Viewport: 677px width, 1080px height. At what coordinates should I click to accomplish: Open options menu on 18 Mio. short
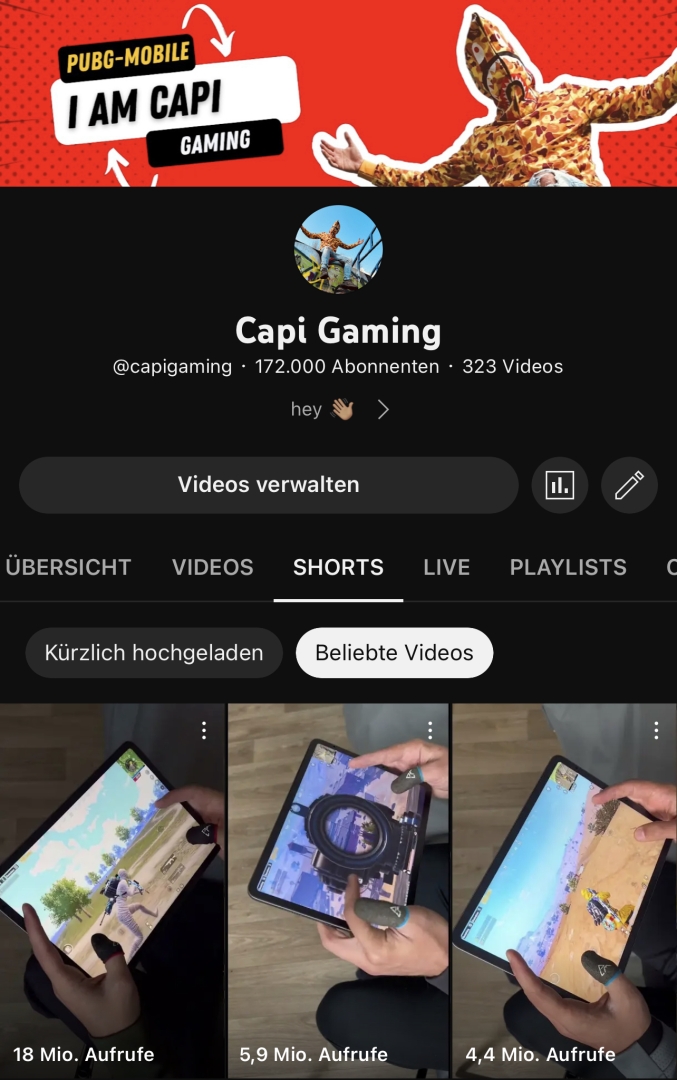coord(204,731)
